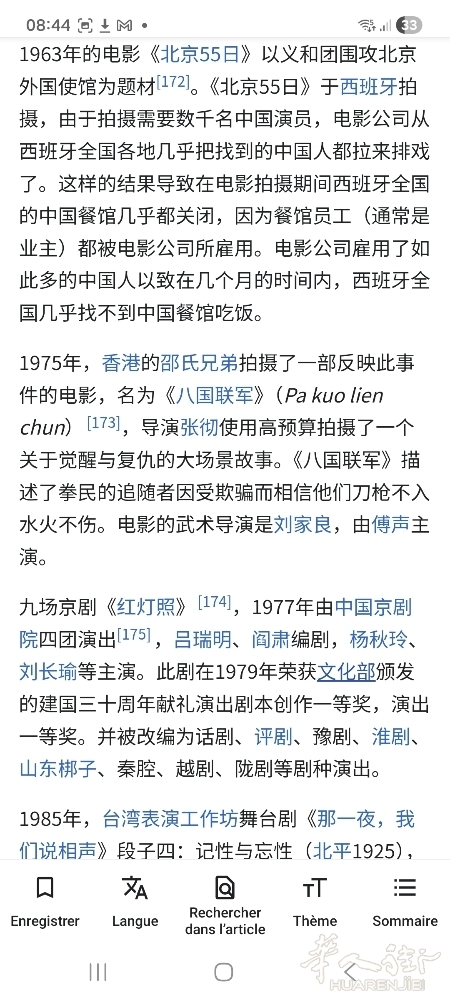Image resolution: width=450 pixels, height=1000 pixels.
Task: Open the 西班牙 article link
Action: pos(368,86)
